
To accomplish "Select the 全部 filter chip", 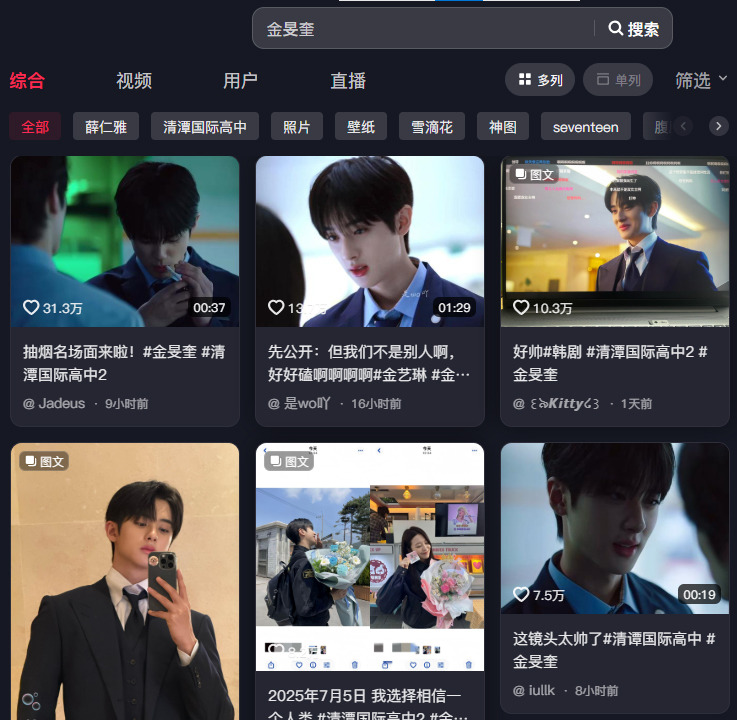I will [35, 127].
